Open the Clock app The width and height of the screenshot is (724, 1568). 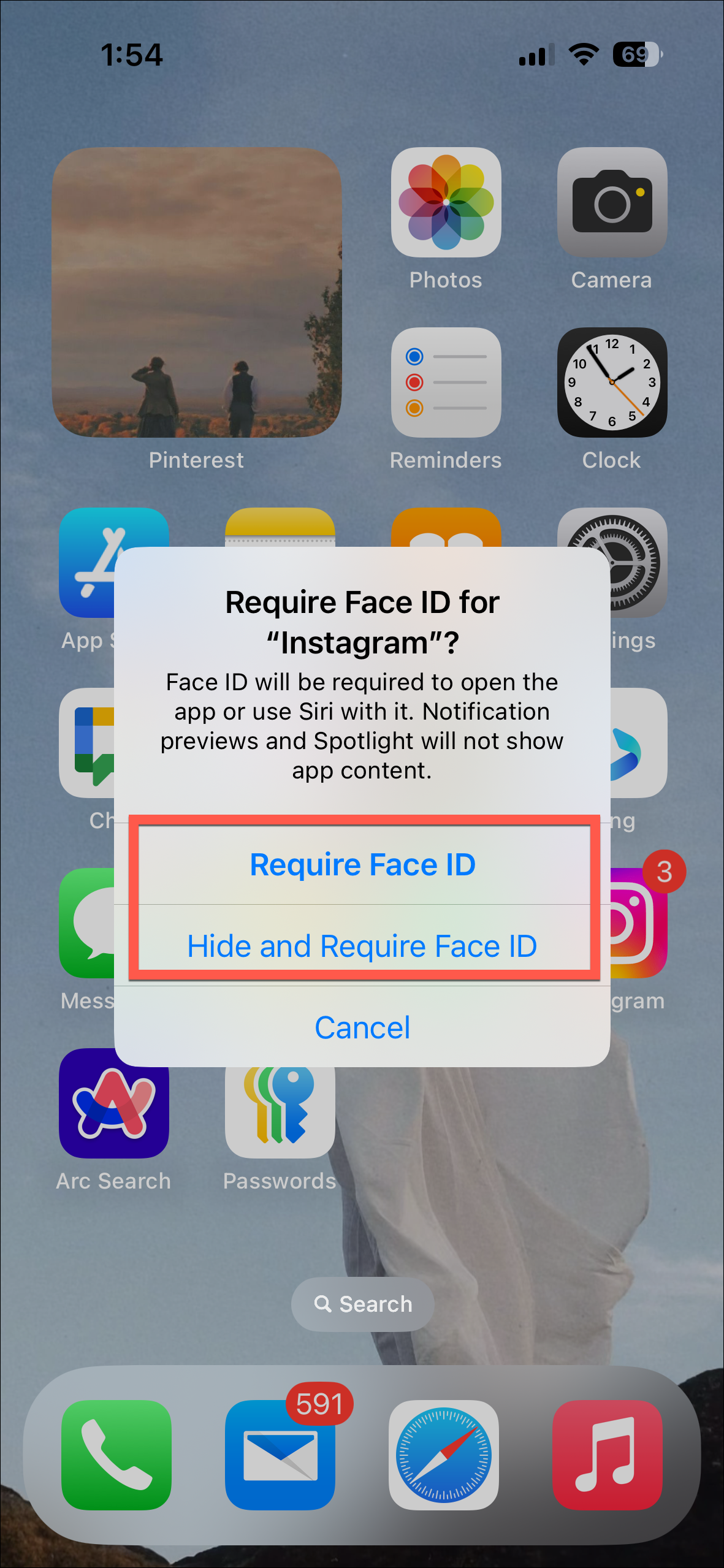tap(611, 382)
